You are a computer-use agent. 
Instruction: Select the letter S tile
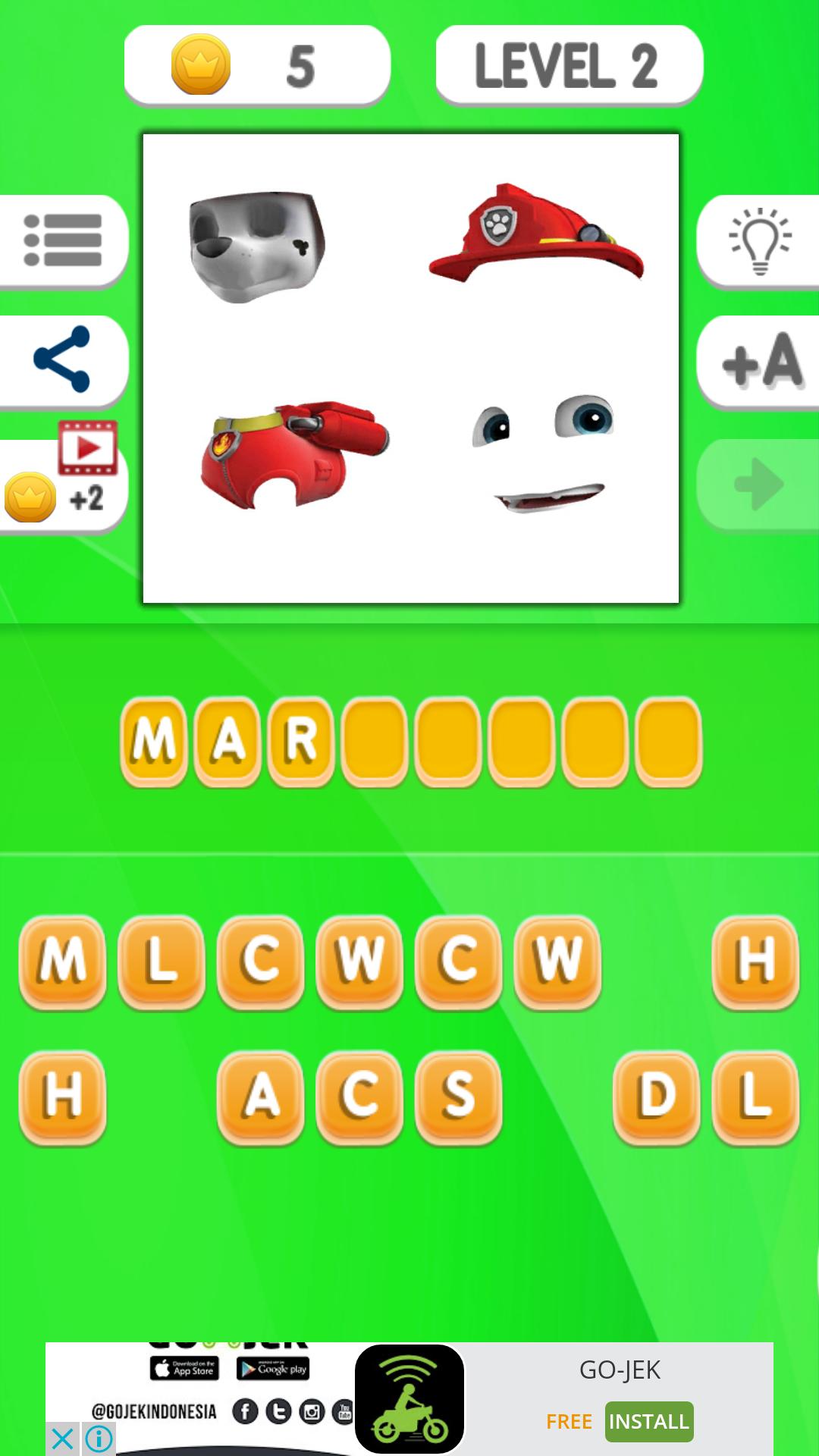(459, 1097)
